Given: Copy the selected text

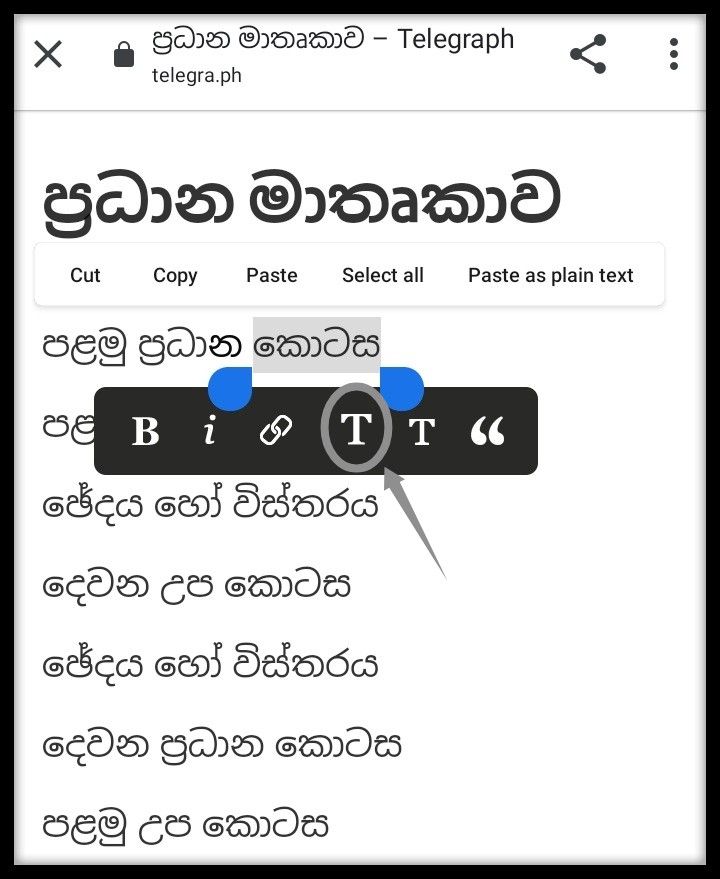Looking at the screenshot, I should (175, 275).
